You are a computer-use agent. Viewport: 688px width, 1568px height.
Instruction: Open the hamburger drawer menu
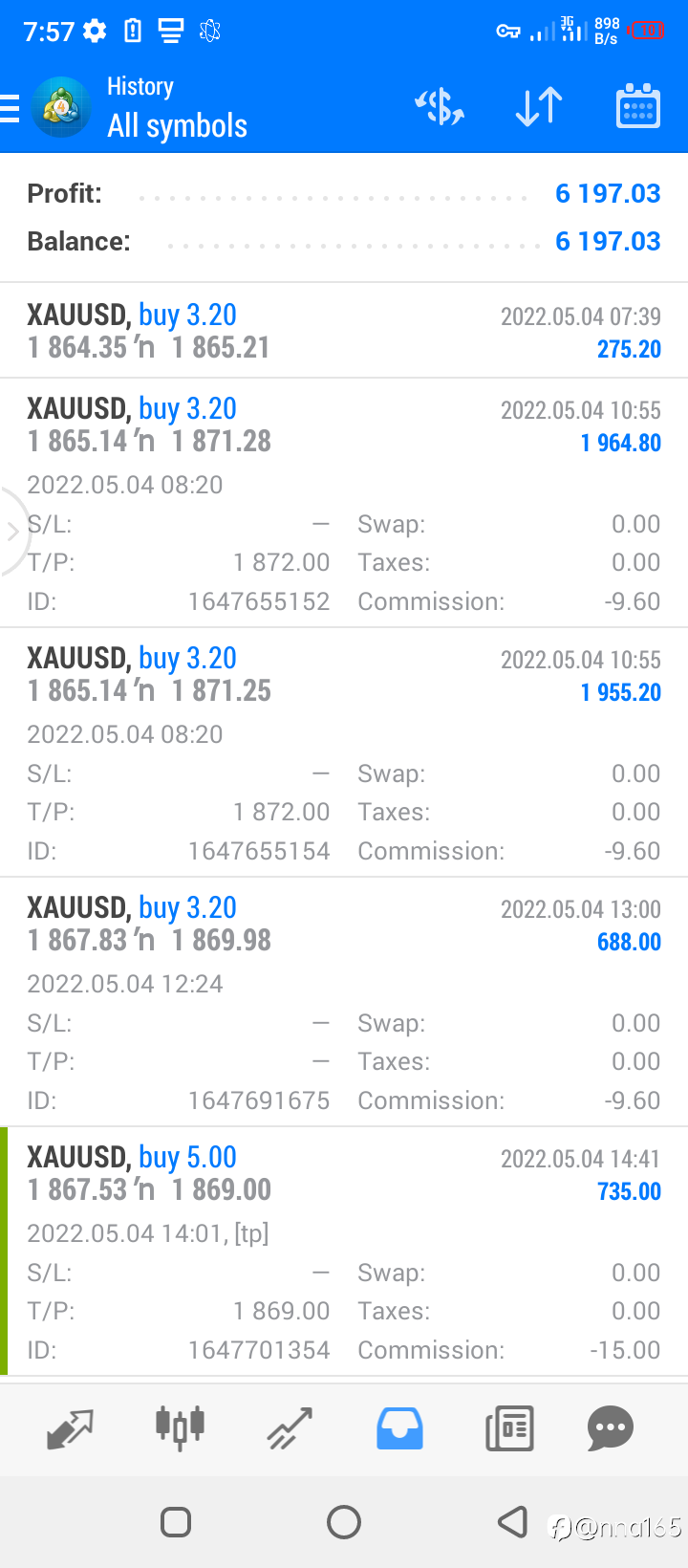[10, 108]
